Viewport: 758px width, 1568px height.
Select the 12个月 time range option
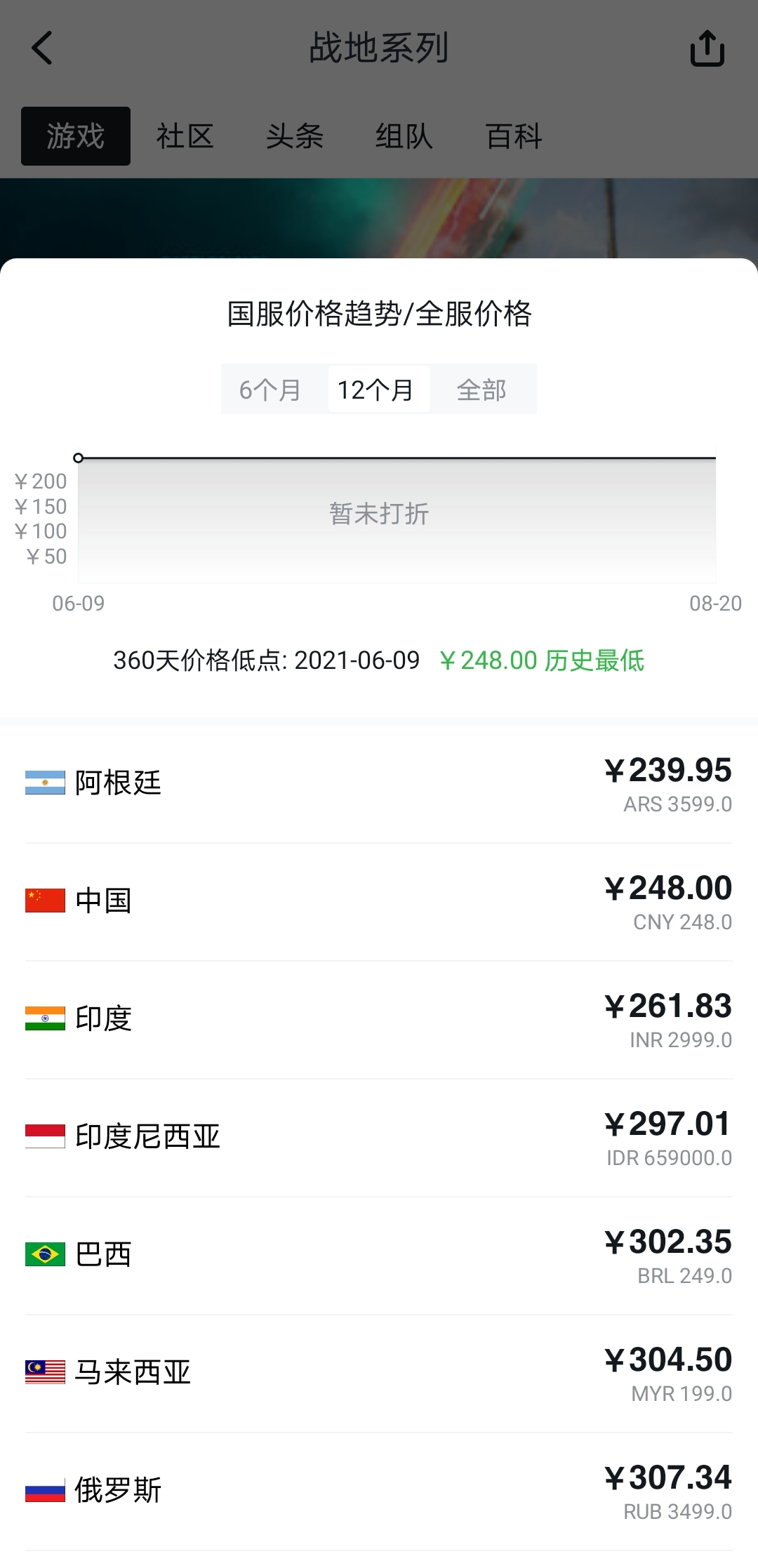coord(378,389)
